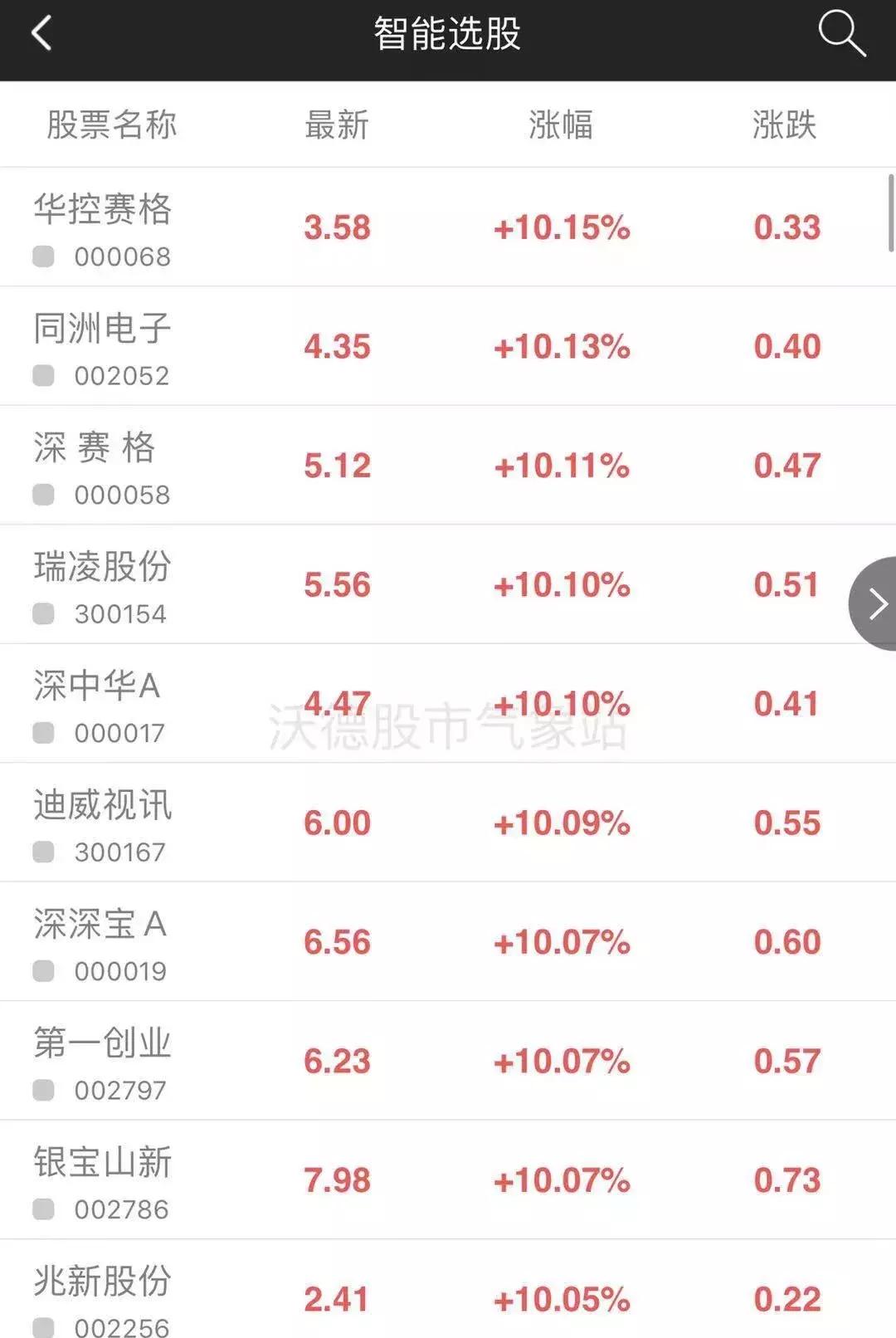The image size is (896, 1338).
Task: Sort list by 最新 price column
Action: [336, 125]
